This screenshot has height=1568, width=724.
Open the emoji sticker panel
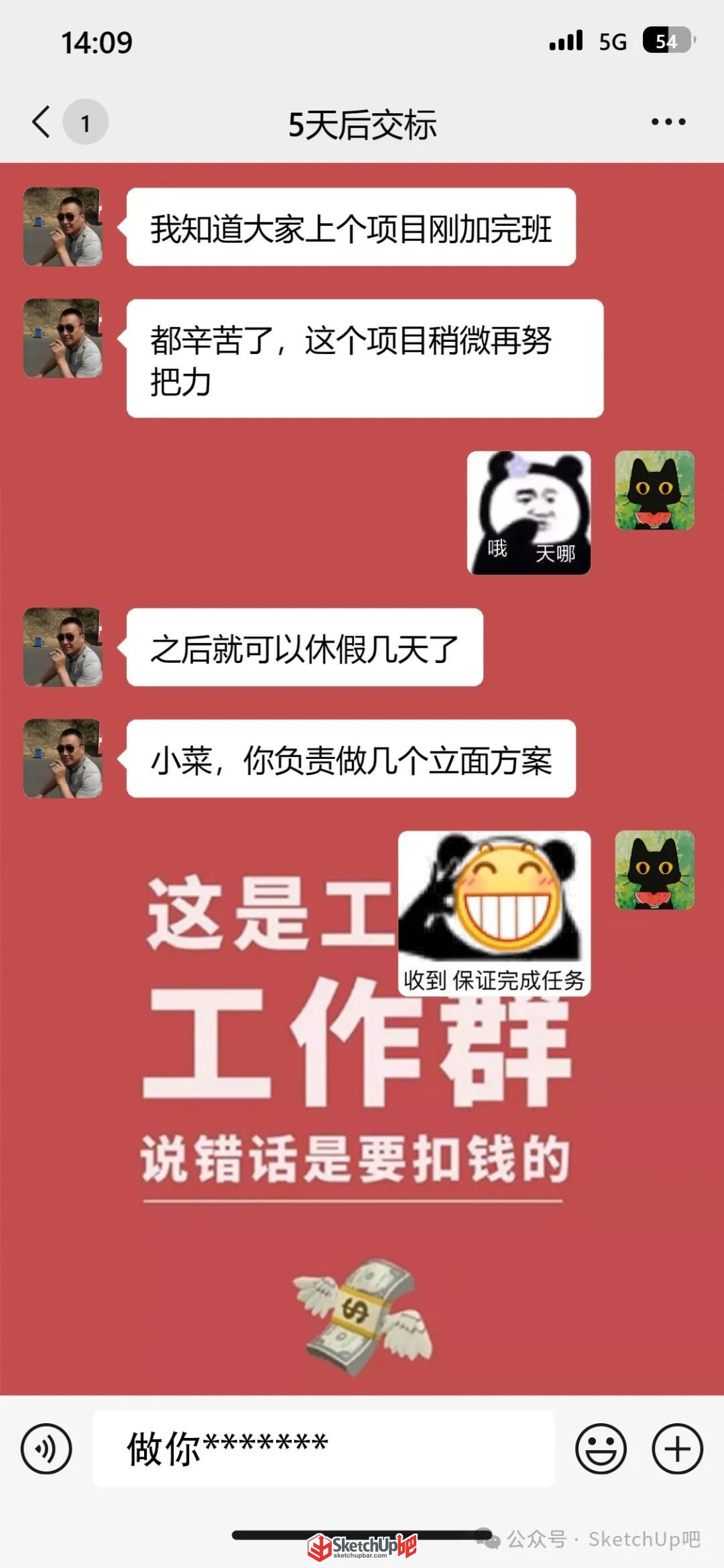pos(601,1449)
